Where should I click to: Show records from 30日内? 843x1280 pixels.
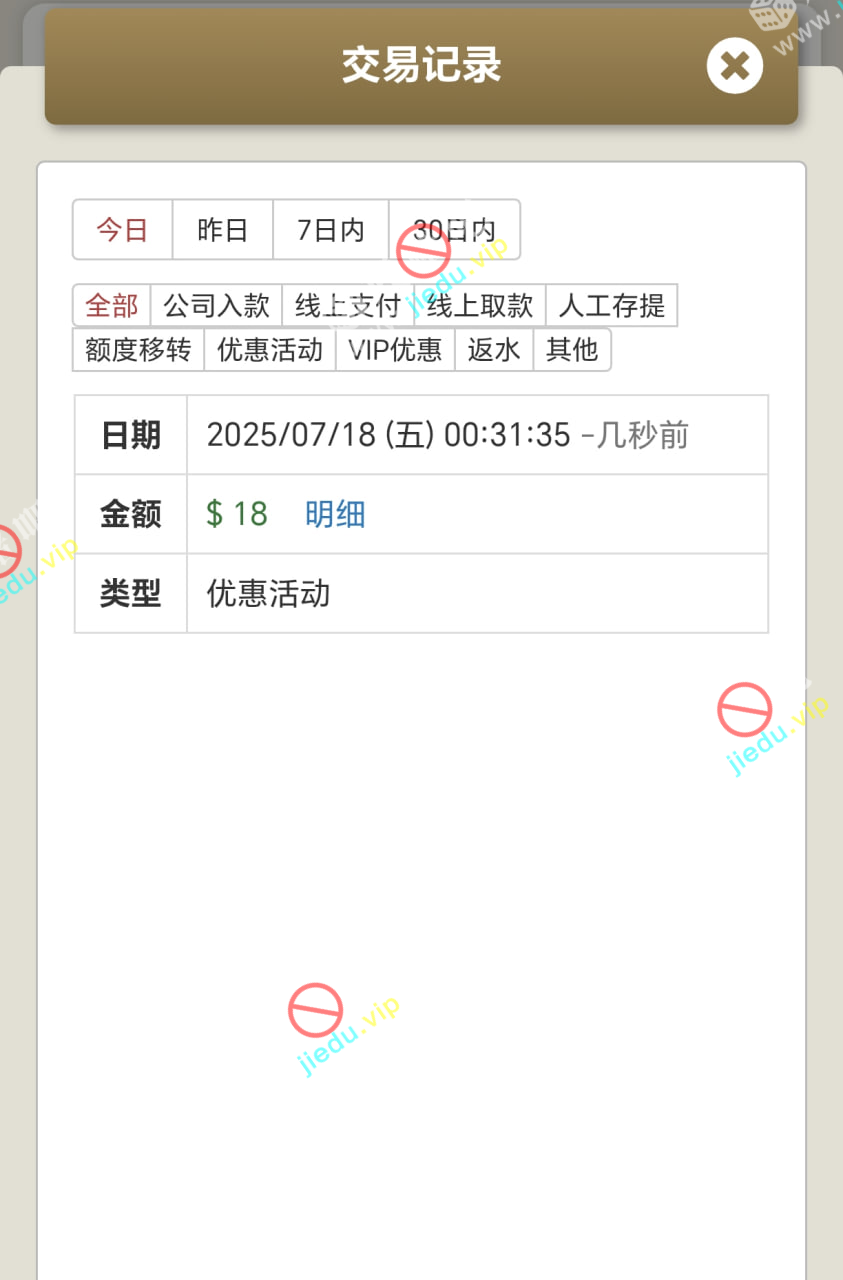[454, 230]
